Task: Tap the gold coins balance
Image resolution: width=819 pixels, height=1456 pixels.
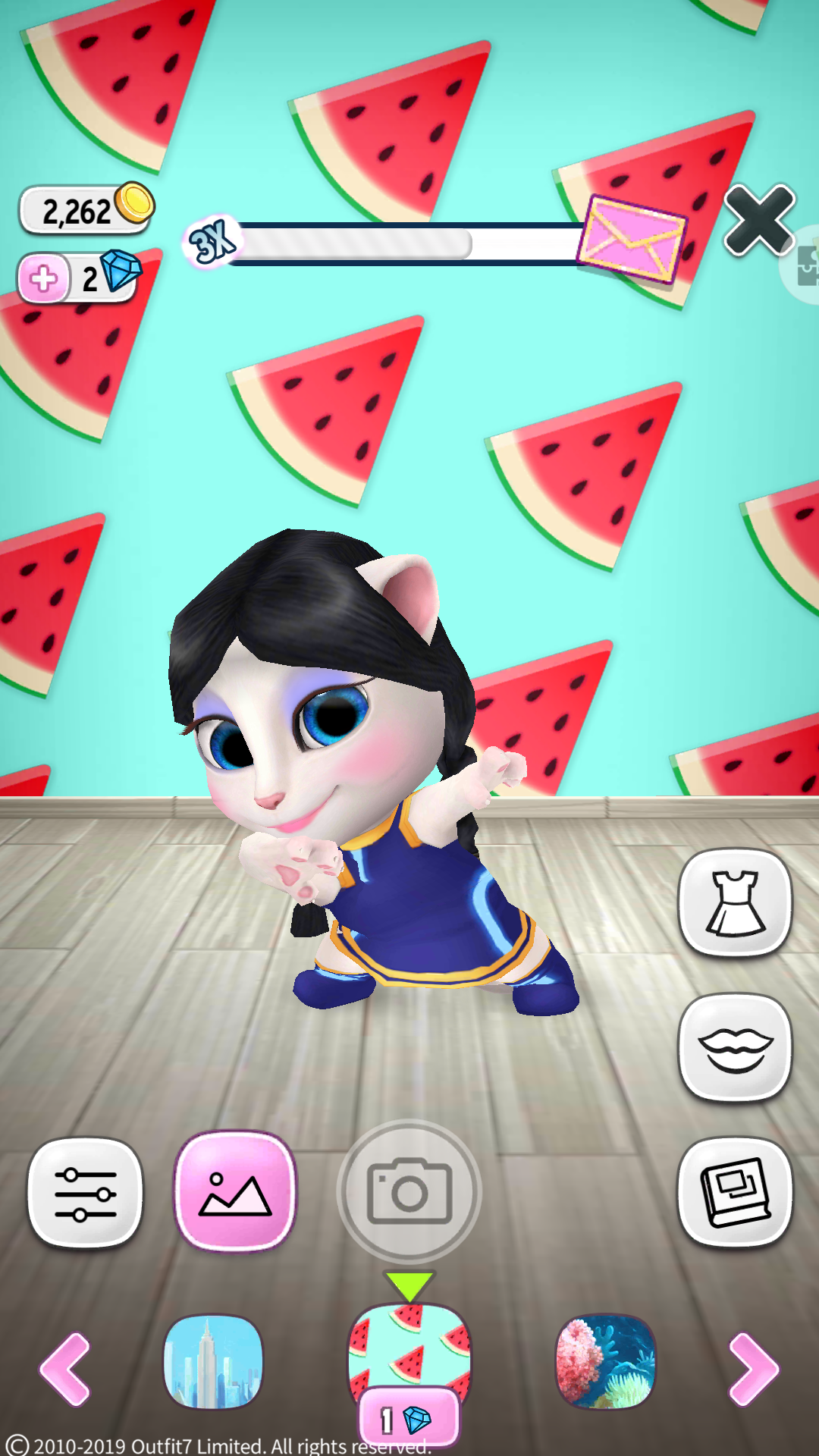Action: 86,210
